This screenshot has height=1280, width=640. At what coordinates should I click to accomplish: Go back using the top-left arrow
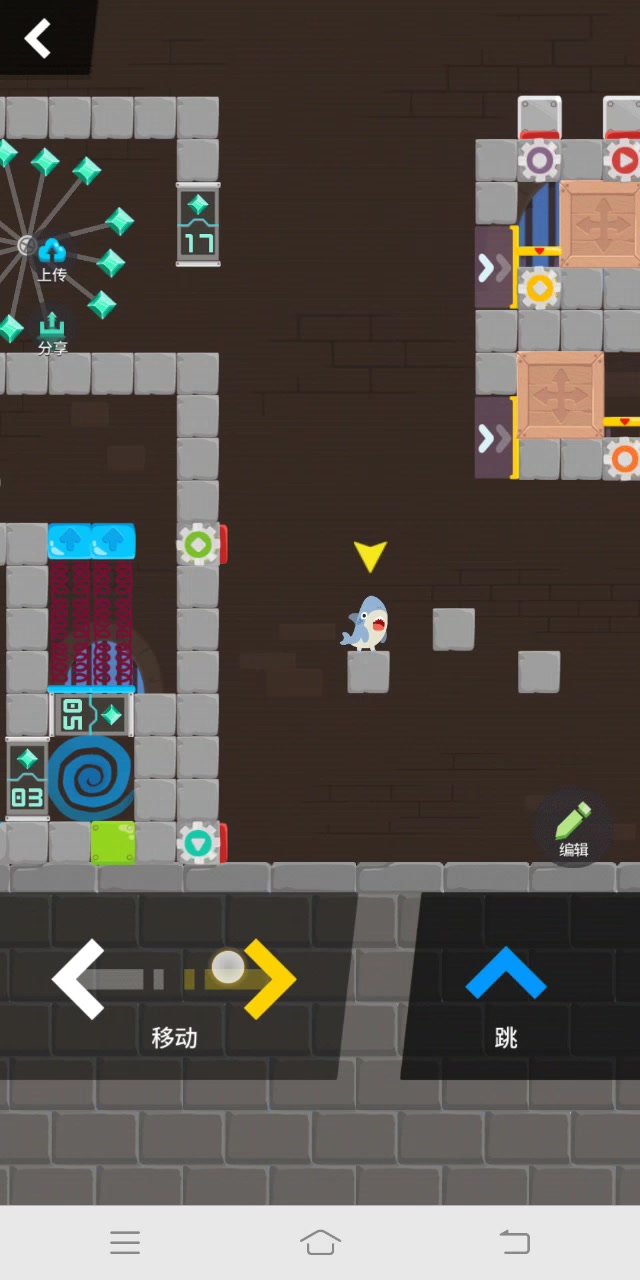38,38
